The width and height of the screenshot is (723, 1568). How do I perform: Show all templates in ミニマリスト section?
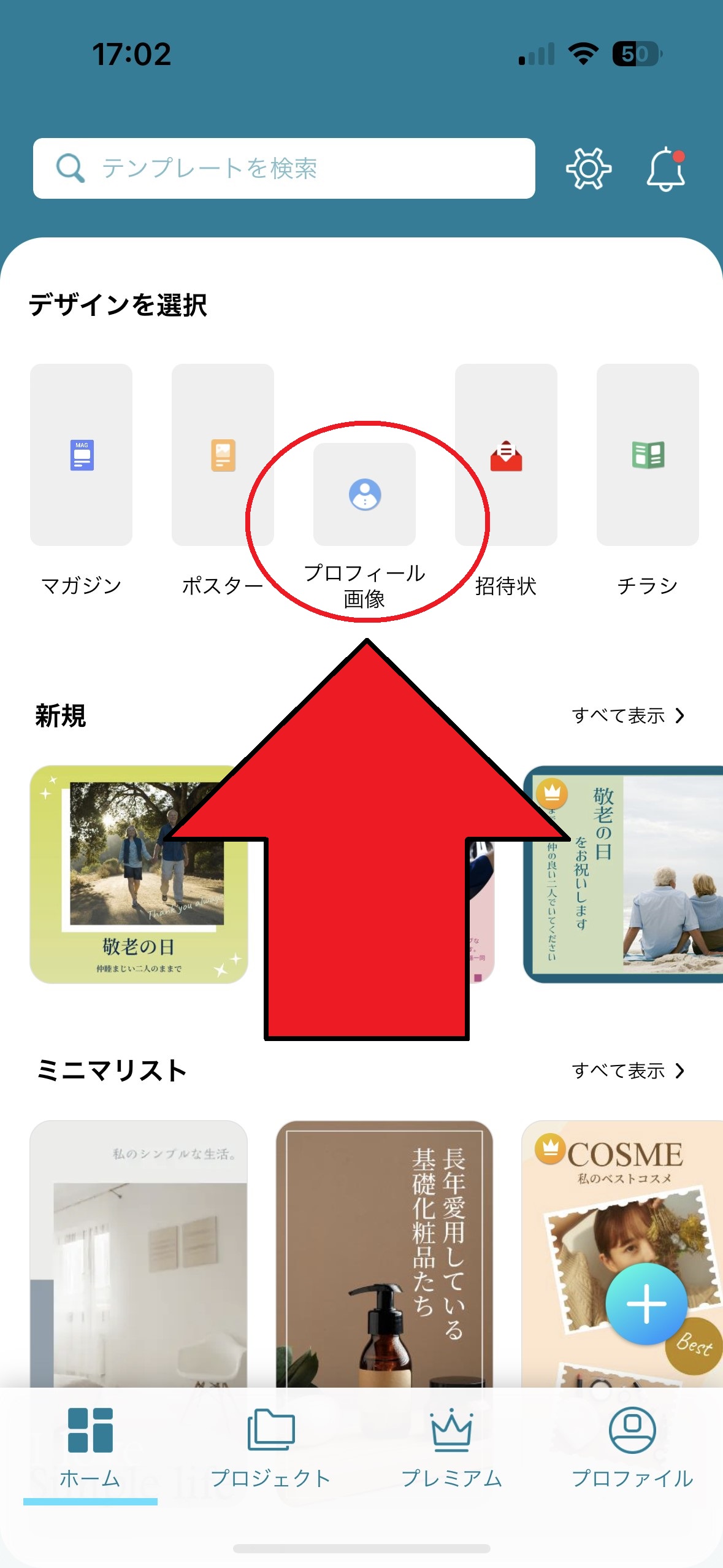coord(627,1070)
